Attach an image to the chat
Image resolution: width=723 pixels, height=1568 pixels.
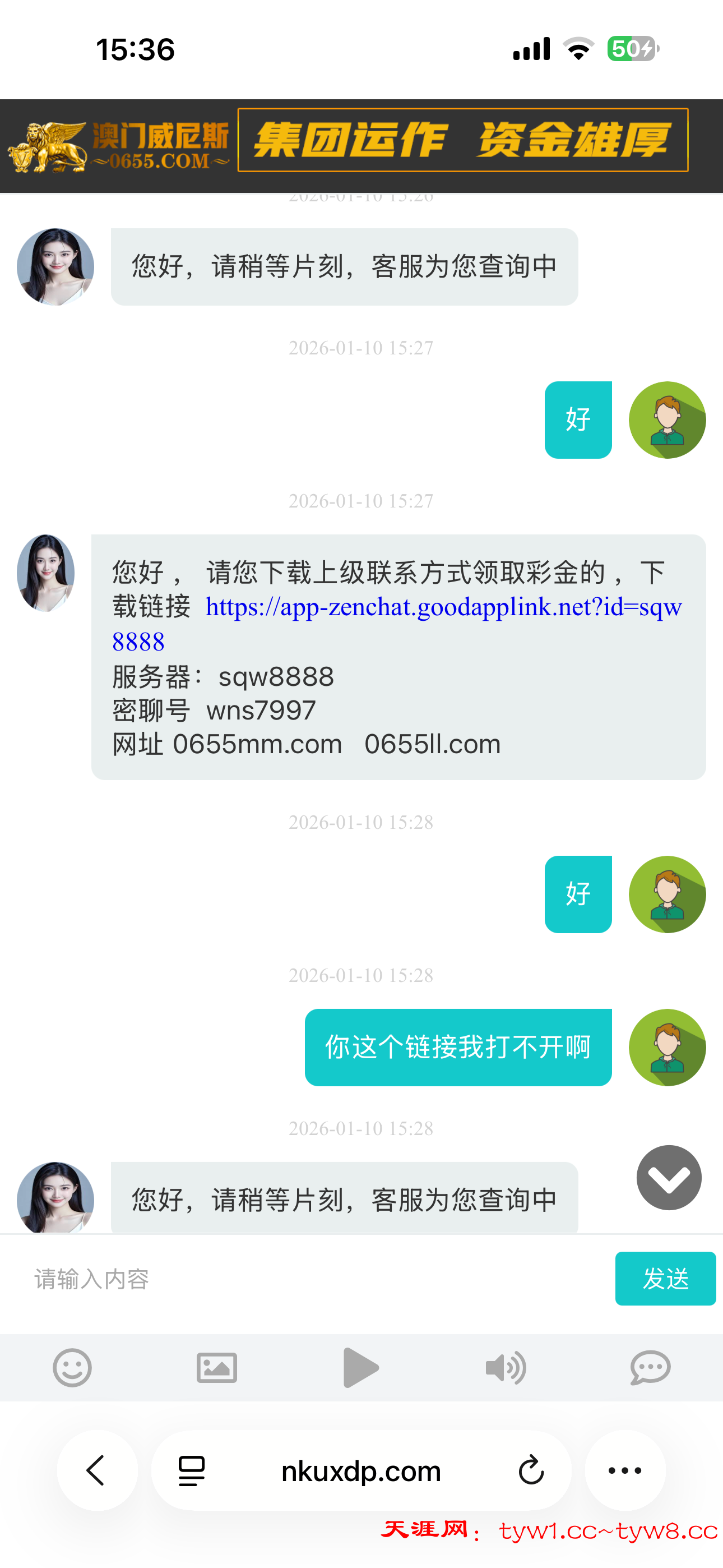pos(217,1368)
